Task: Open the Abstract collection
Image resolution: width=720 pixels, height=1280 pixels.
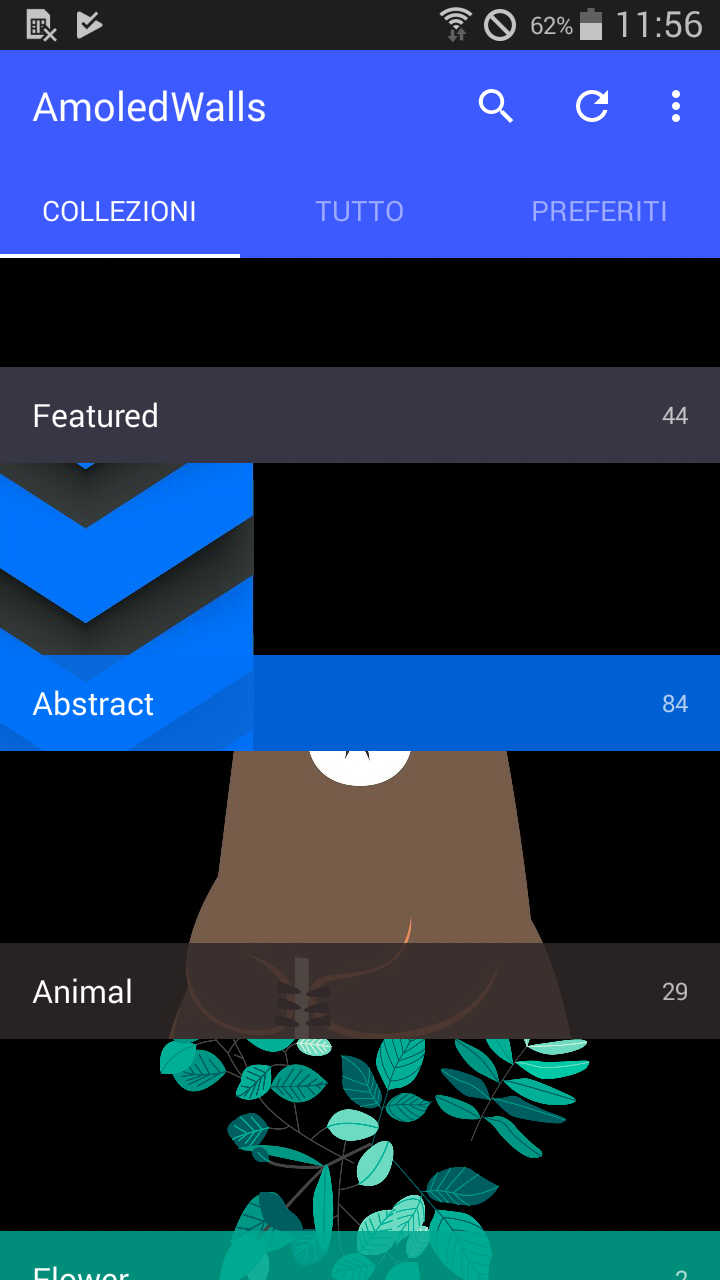Action: (360, 703)
